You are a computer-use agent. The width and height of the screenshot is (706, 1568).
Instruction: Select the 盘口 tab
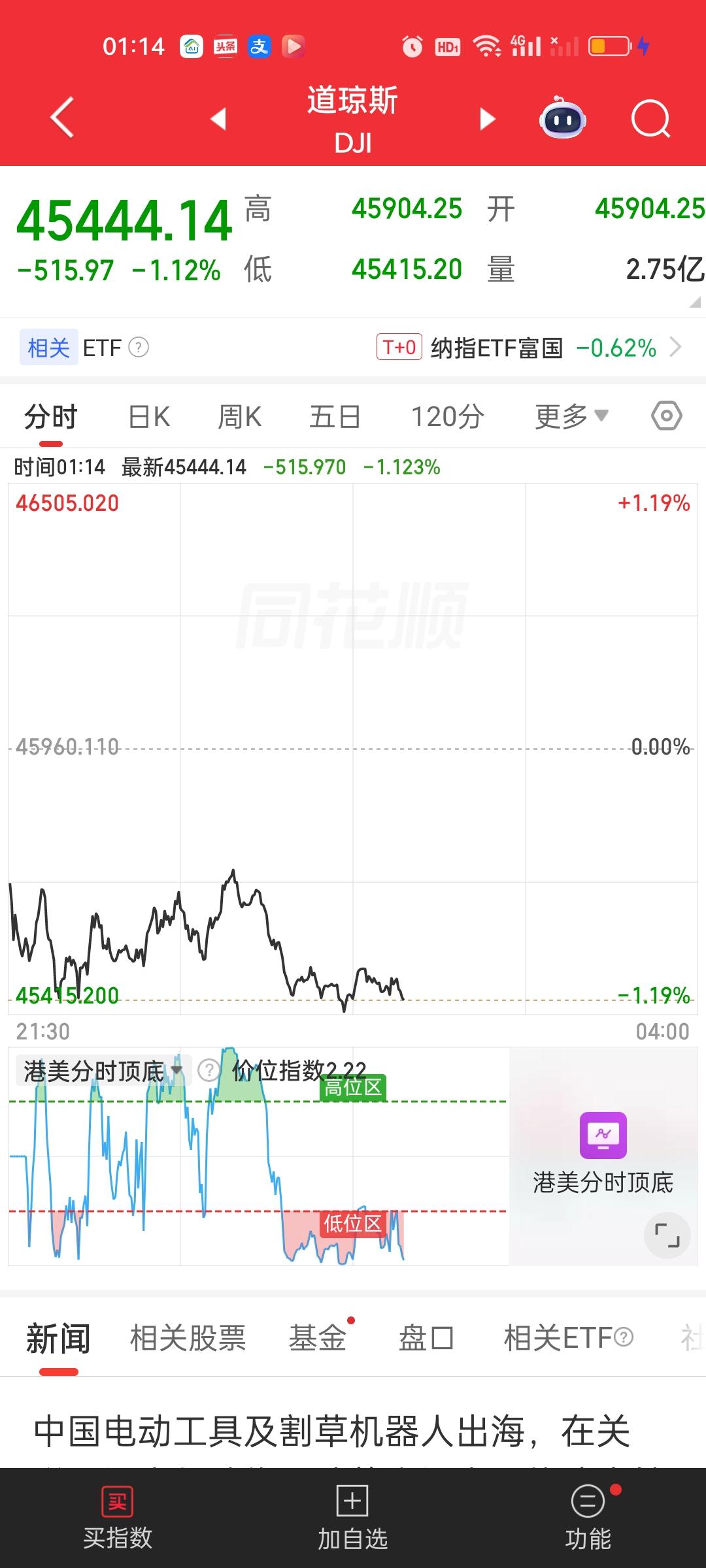426,1337
